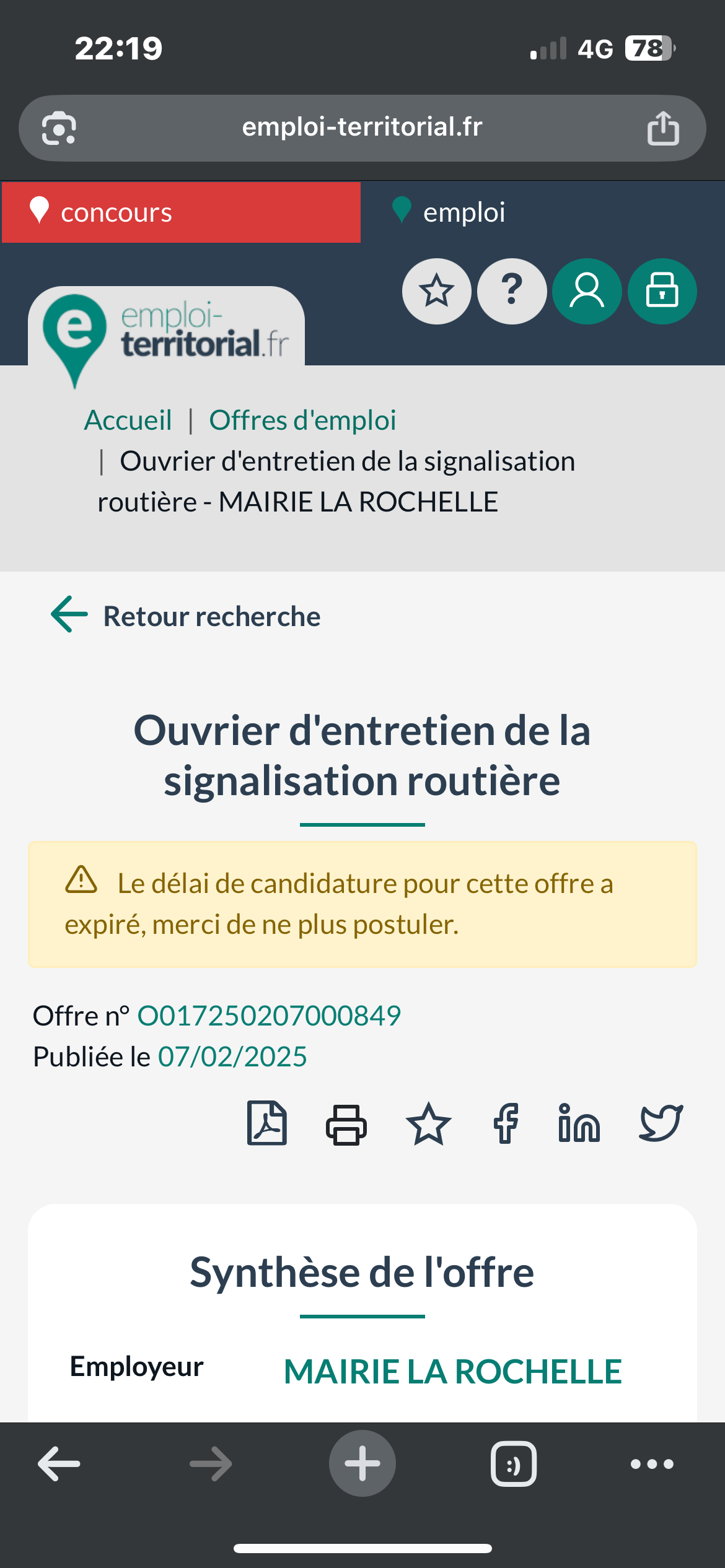
Task: Print this job offer
Action: click(346, 1124)
